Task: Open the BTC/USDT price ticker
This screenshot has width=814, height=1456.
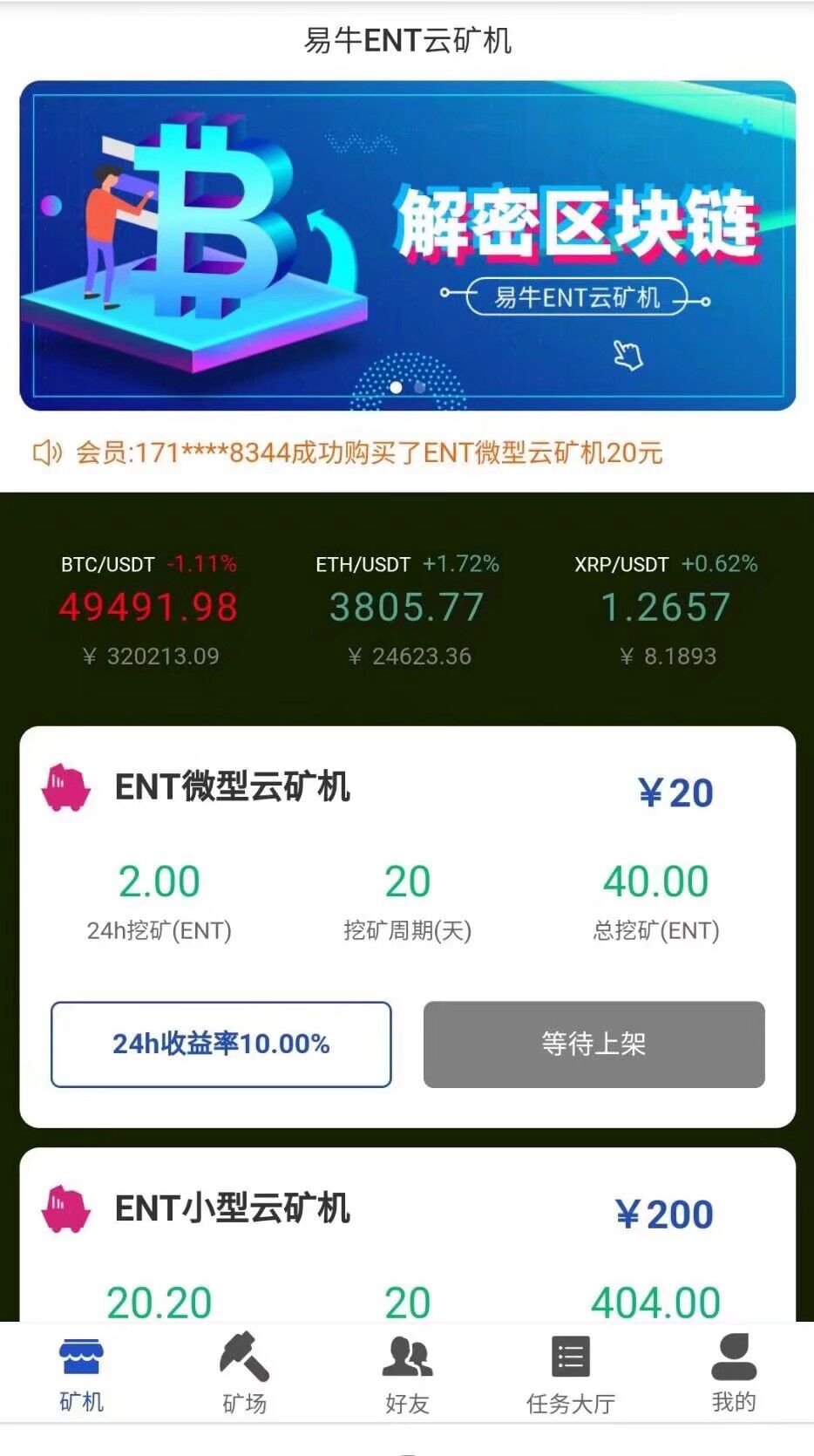Action: [x=149, y=609]
